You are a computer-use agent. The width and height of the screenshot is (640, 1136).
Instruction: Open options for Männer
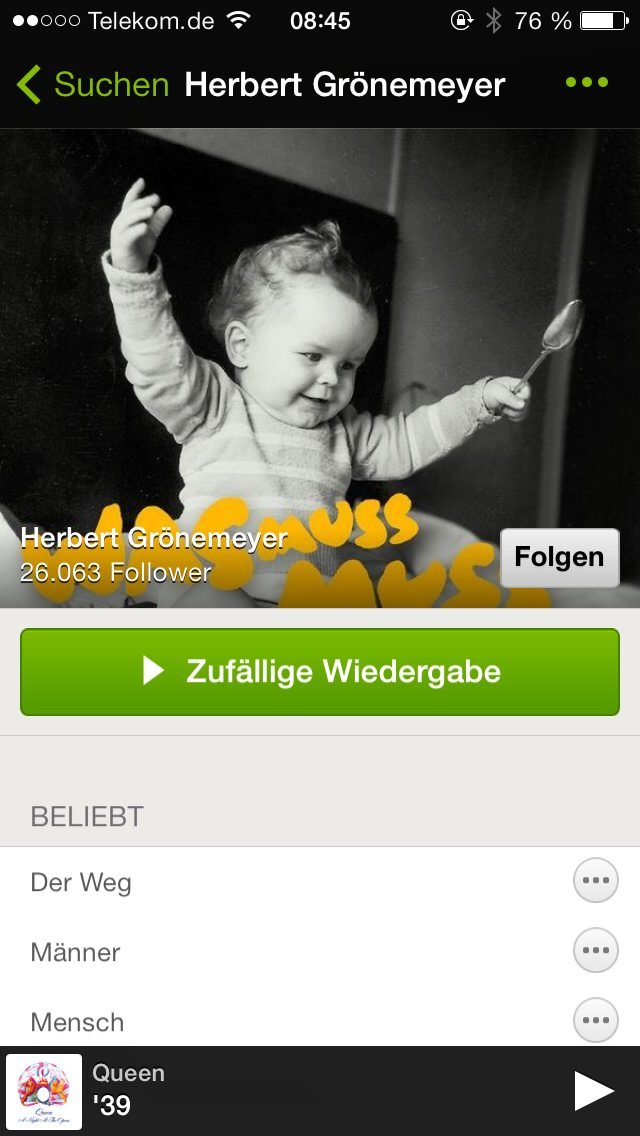point(595,951)
